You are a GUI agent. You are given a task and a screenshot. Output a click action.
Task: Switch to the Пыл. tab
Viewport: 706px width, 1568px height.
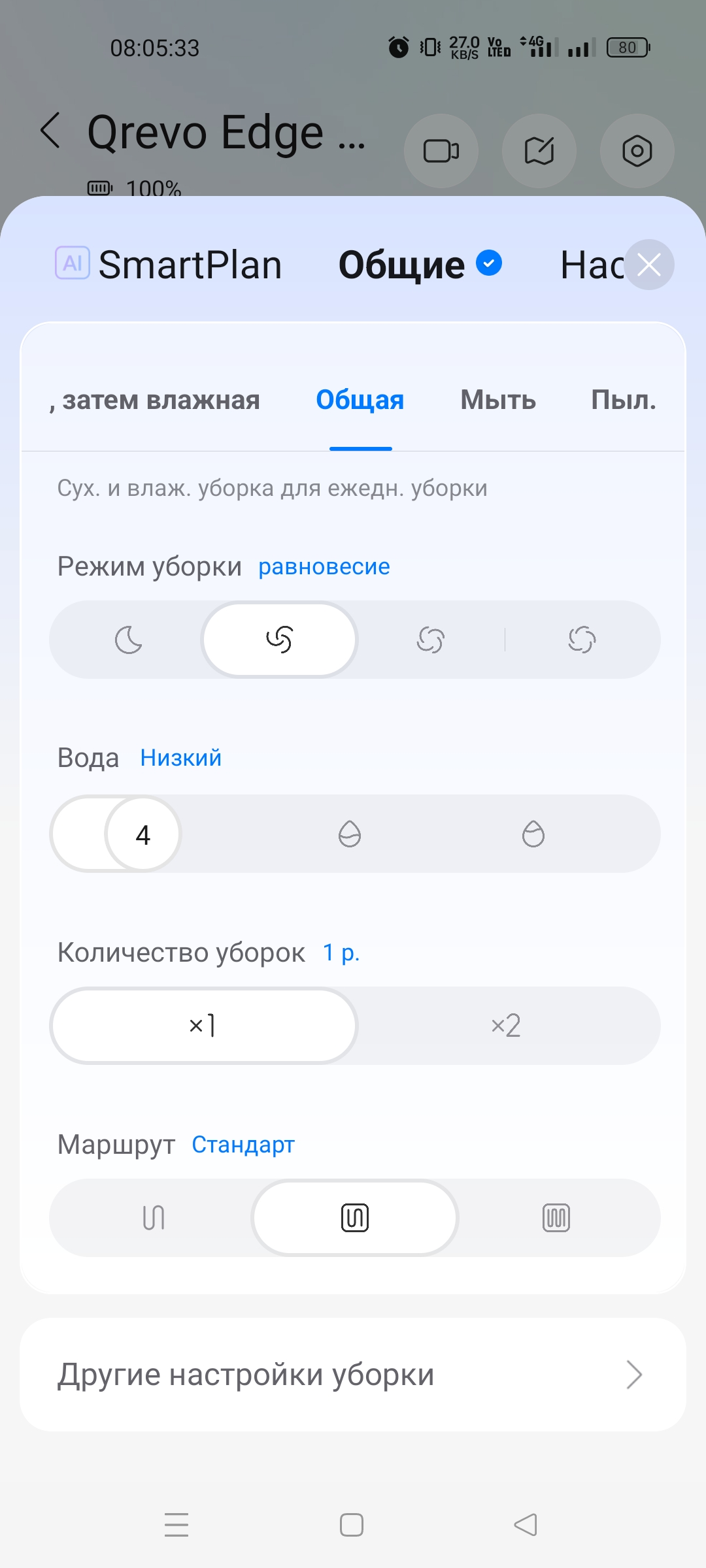[x=624, y=400]
